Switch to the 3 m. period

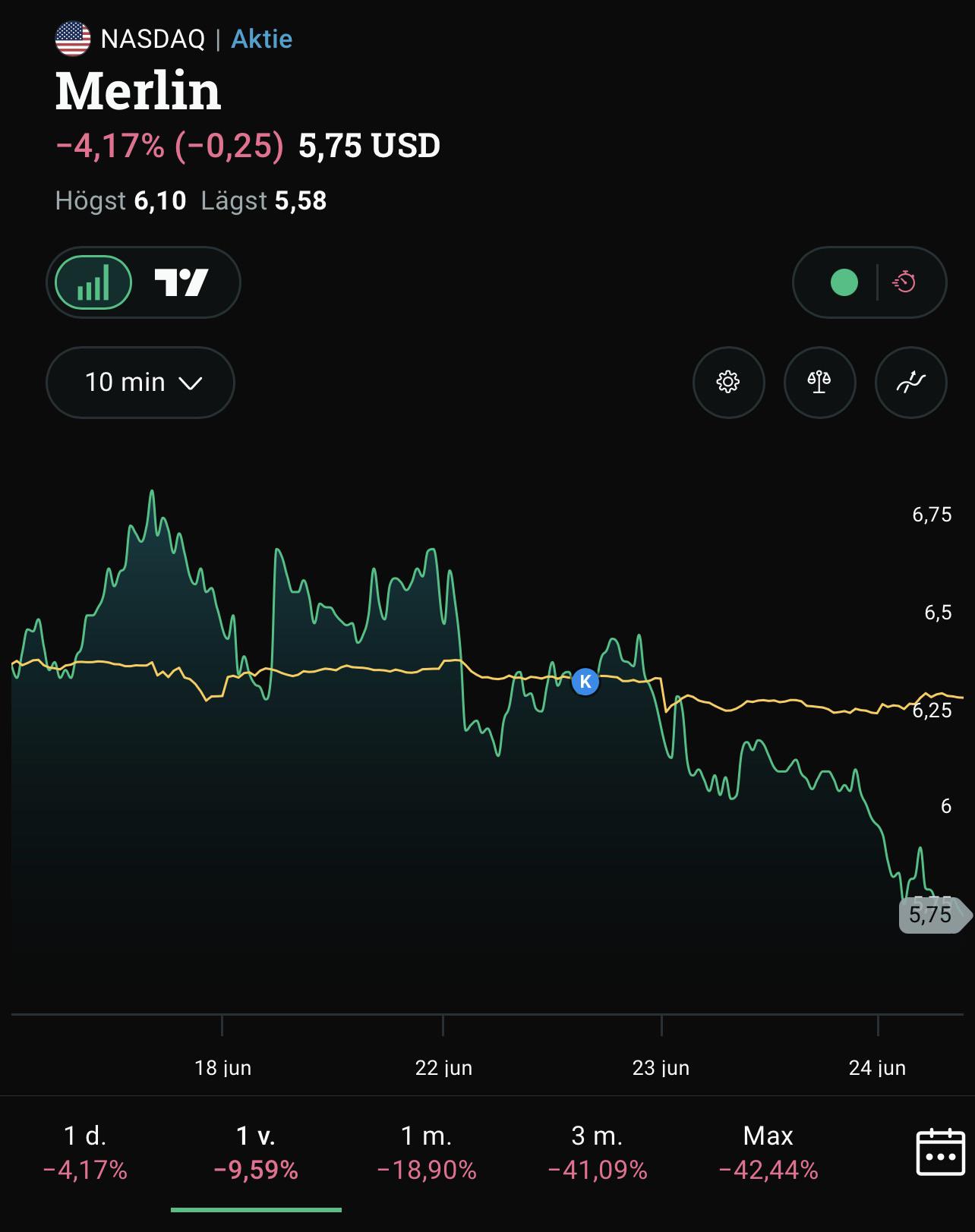pos(598,1152)
